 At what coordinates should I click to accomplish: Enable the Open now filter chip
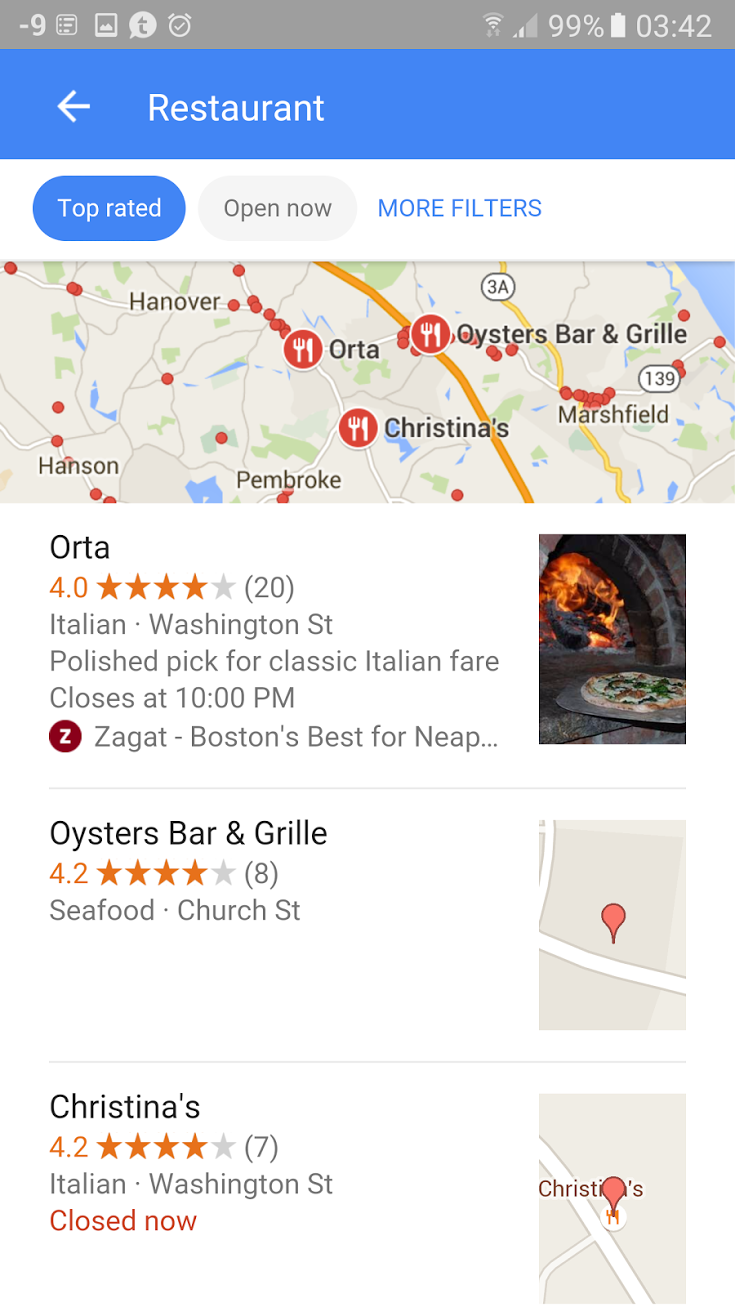[277, 208]
